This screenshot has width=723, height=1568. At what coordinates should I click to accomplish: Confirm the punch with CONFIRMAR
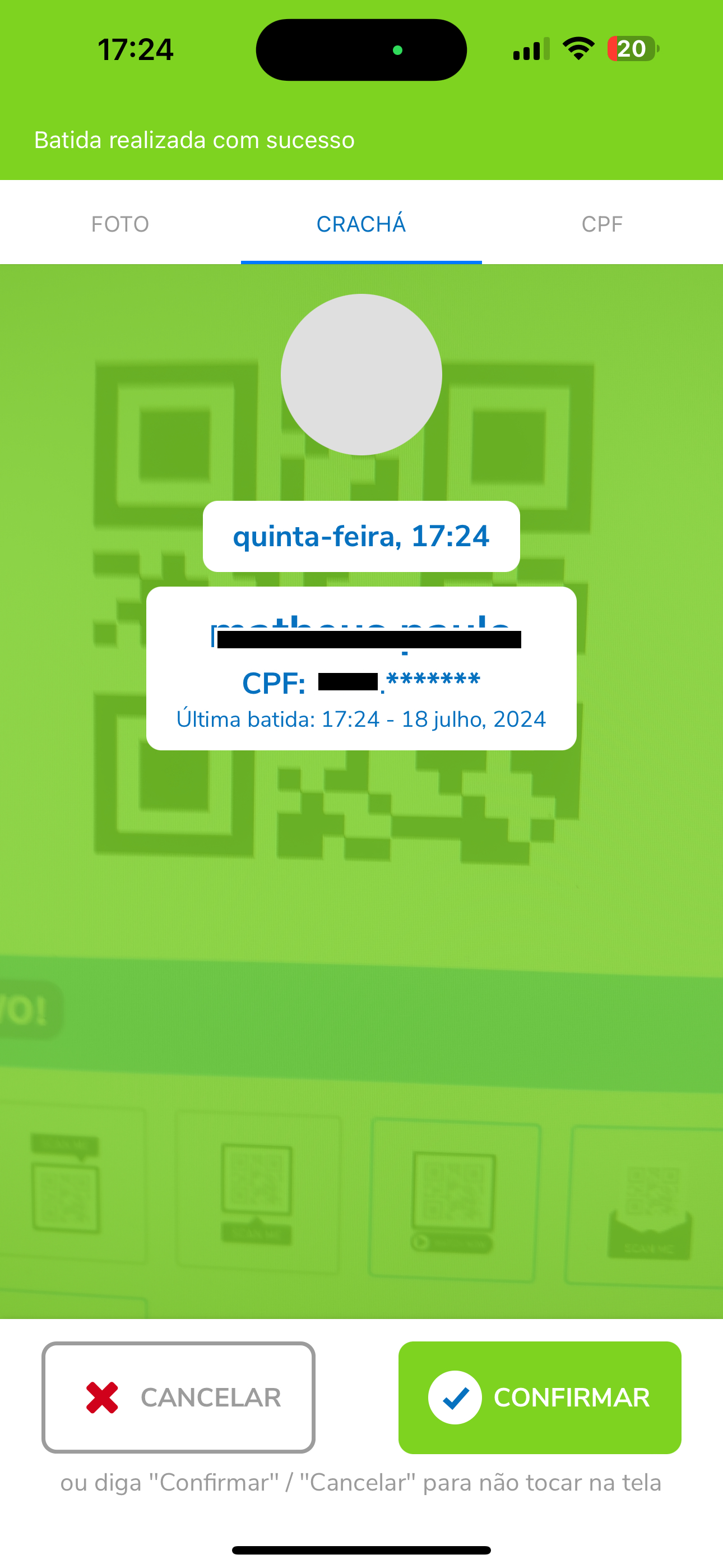point(539,1397)
